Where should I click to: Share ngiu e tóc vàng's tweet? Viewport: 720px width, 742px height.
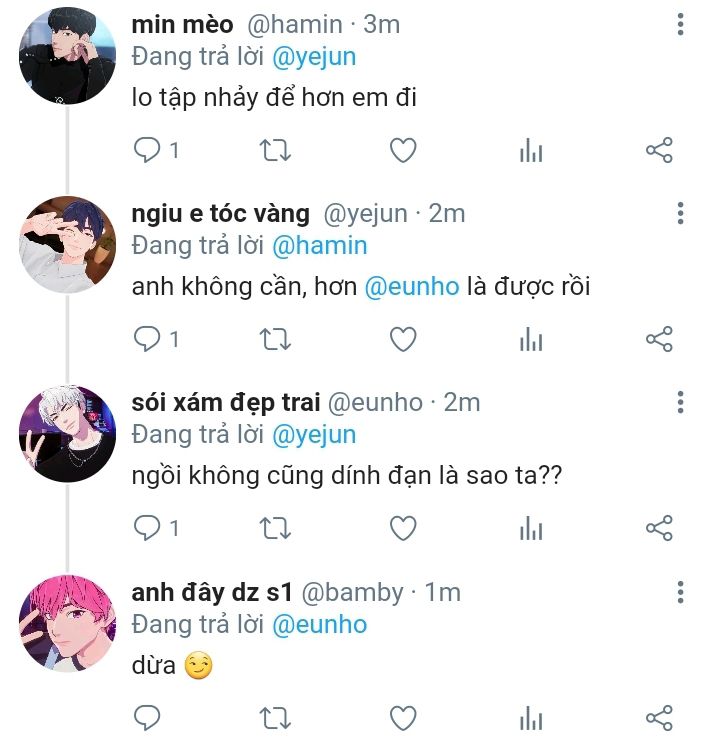pyautogui.click(x=659, y=340)
